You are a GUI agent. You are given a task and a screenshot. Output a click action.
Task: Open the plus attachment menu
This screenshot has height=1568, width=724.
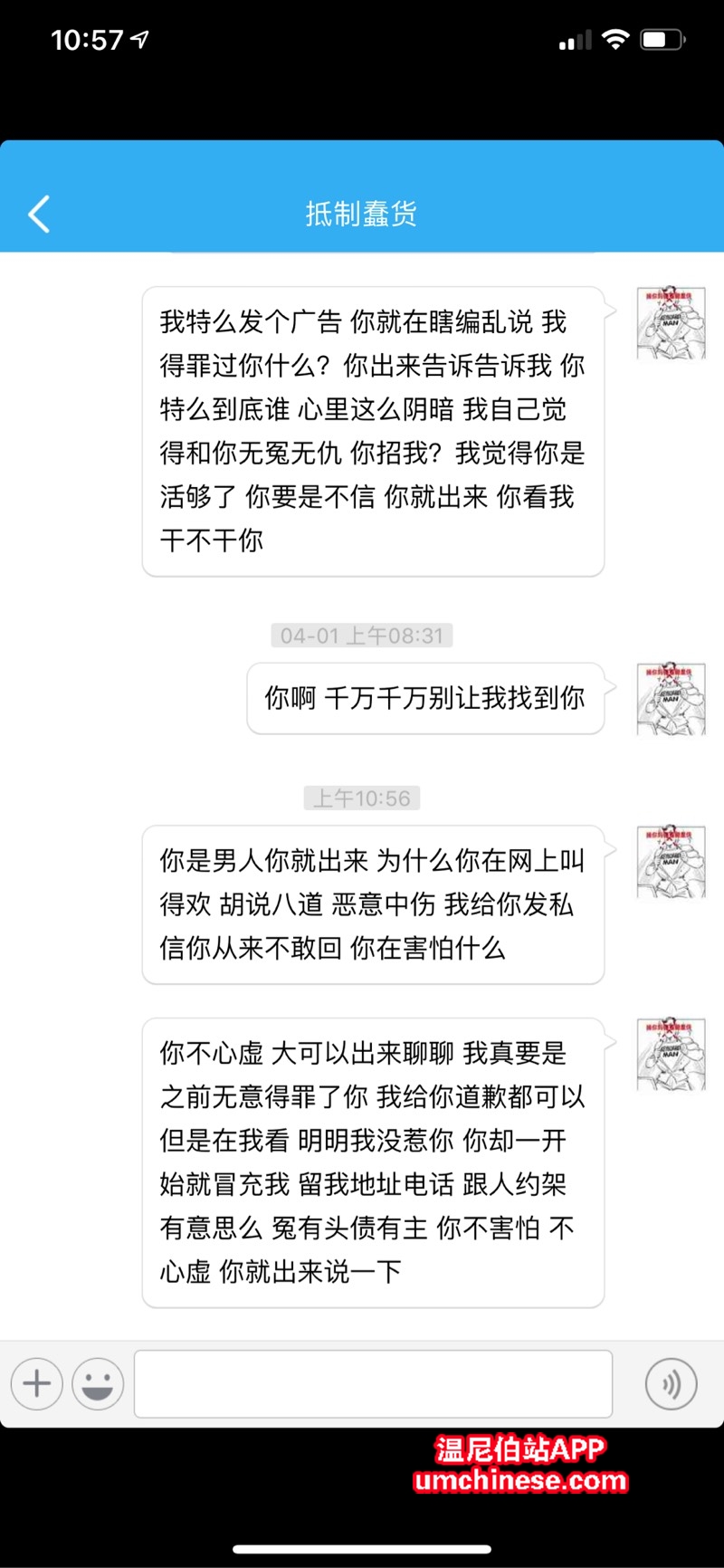37,1383
